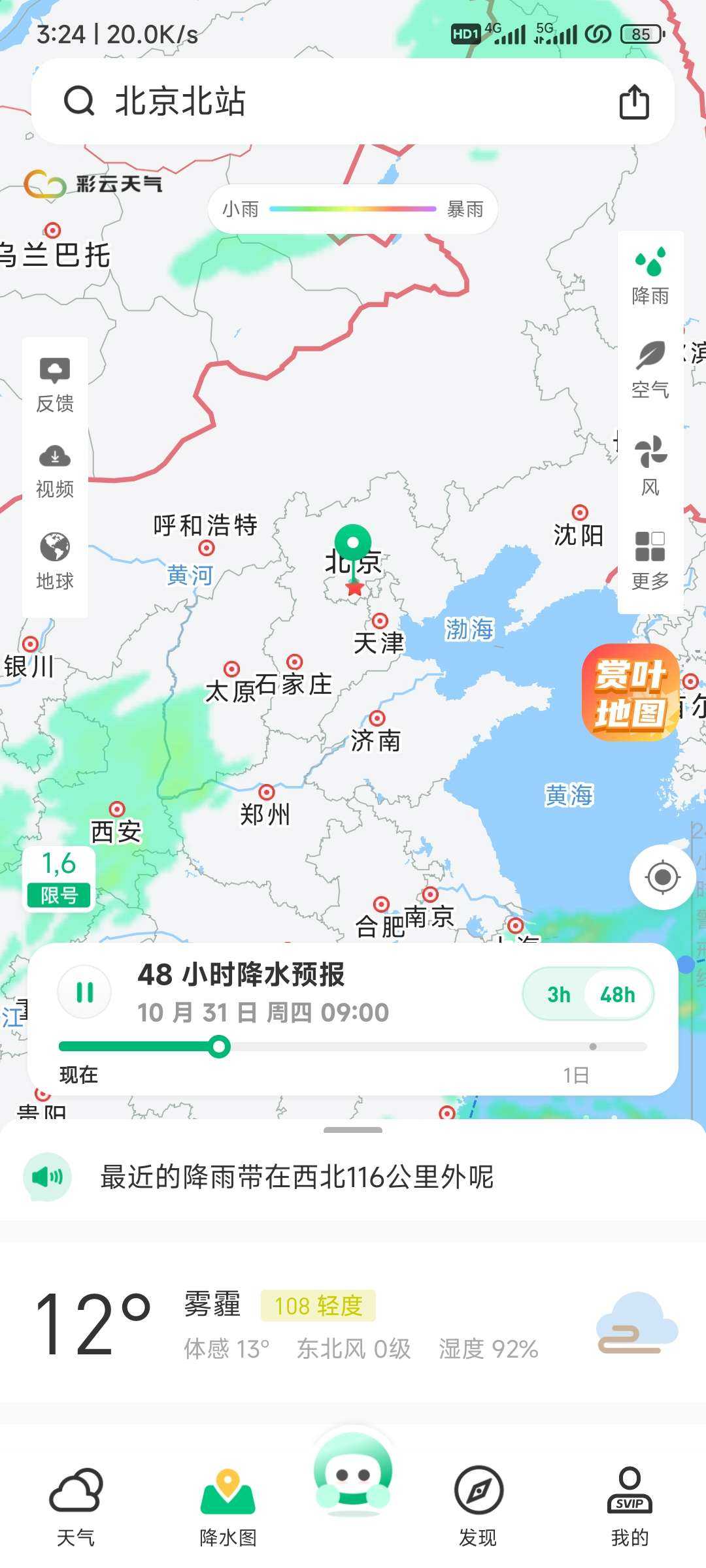
Task: Open the 赏叶地图 leaf-viewing map
Action: 630,693
